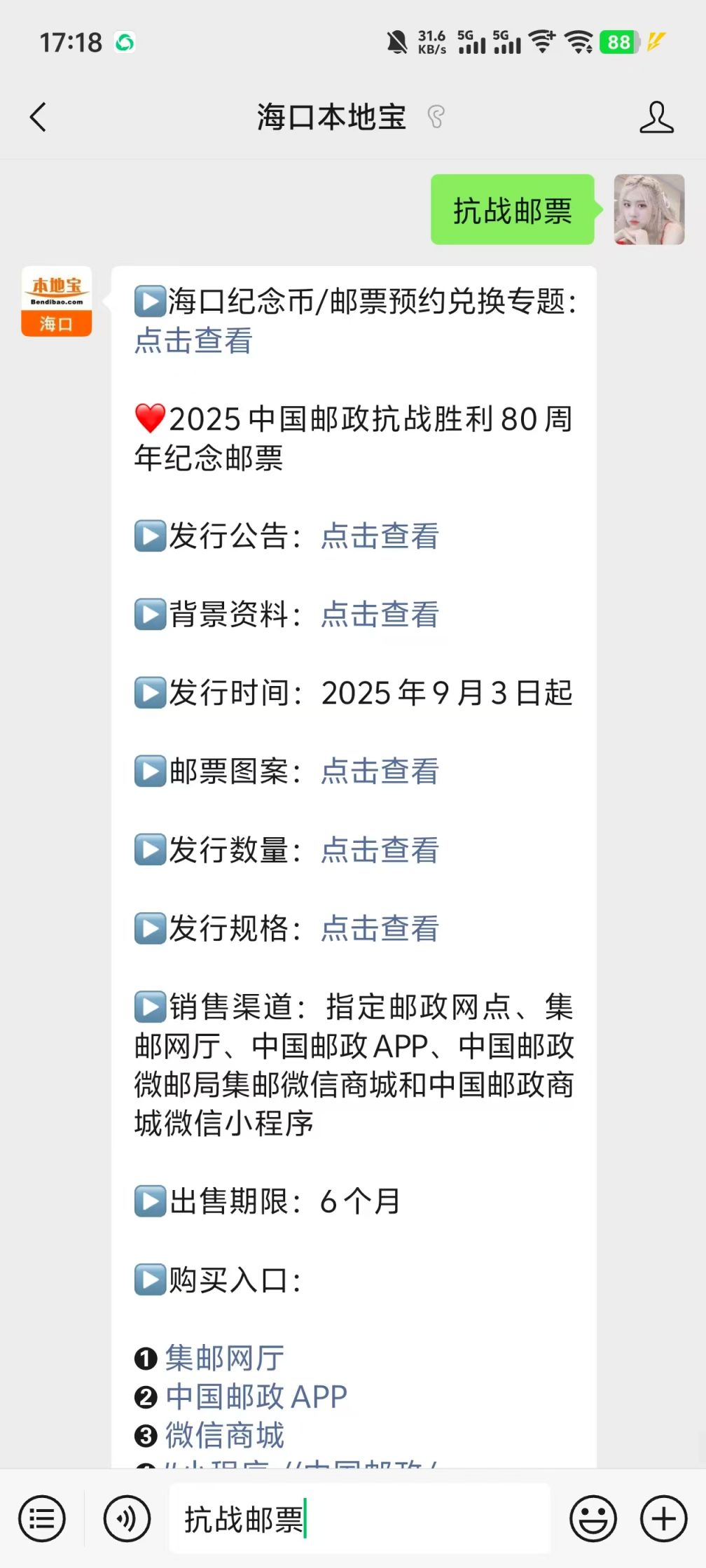Tap my own profile avatar

point(649,209)
